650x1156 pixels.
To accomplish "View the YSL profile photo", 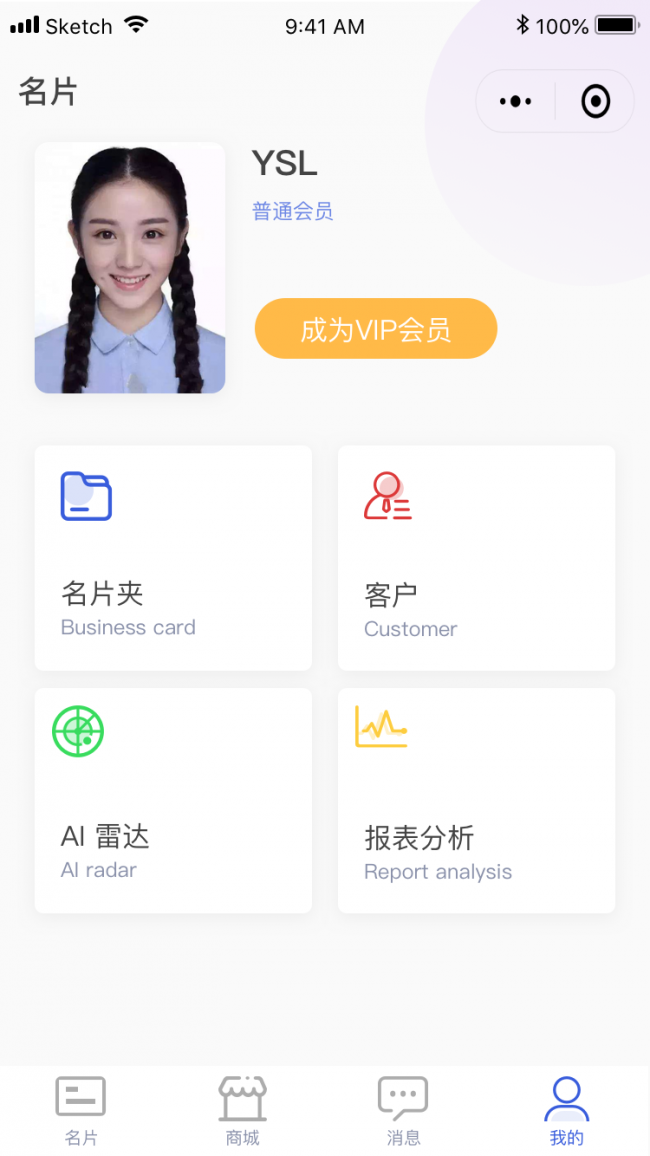I will pyautogui.click(x=130, y=268).
